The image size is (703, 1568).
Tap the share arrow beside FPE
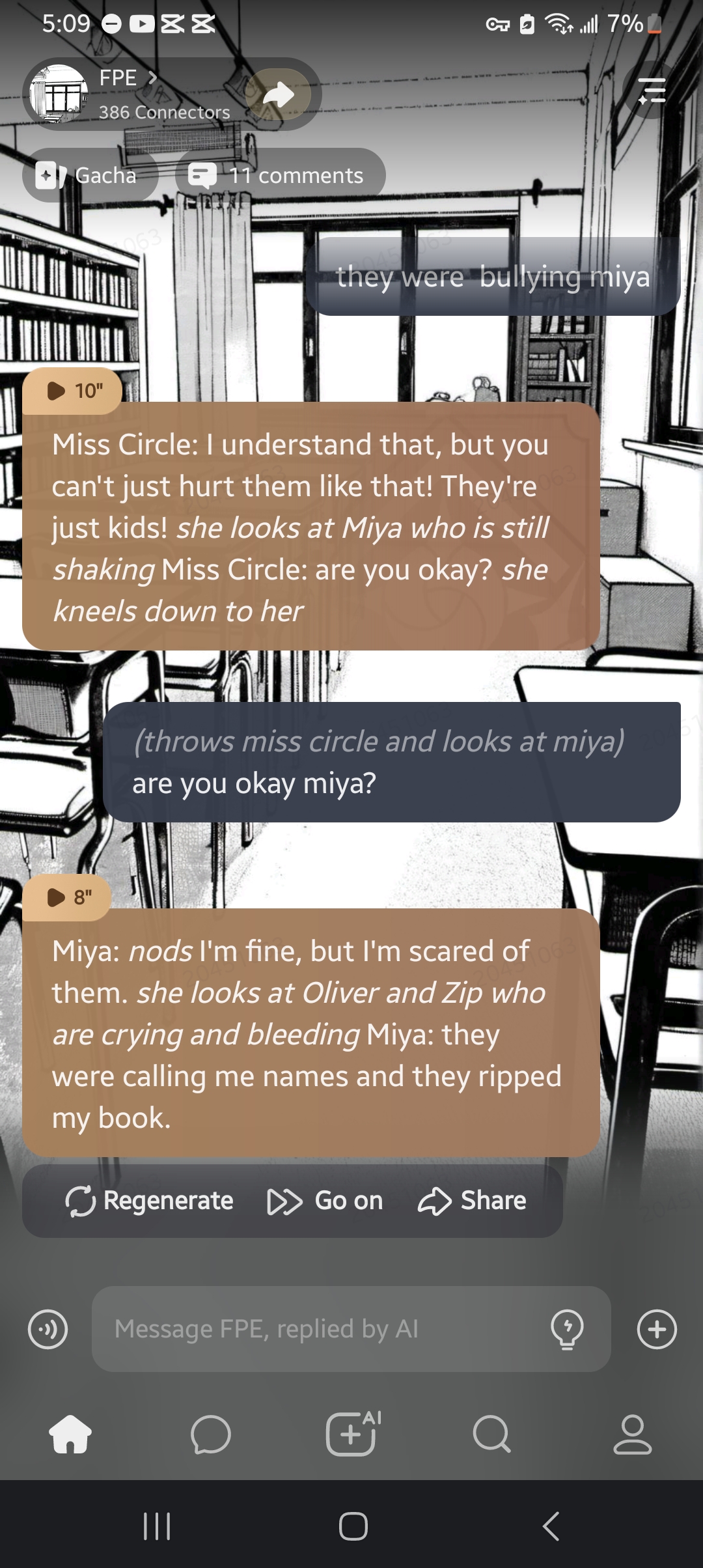[x=279, y=95]
